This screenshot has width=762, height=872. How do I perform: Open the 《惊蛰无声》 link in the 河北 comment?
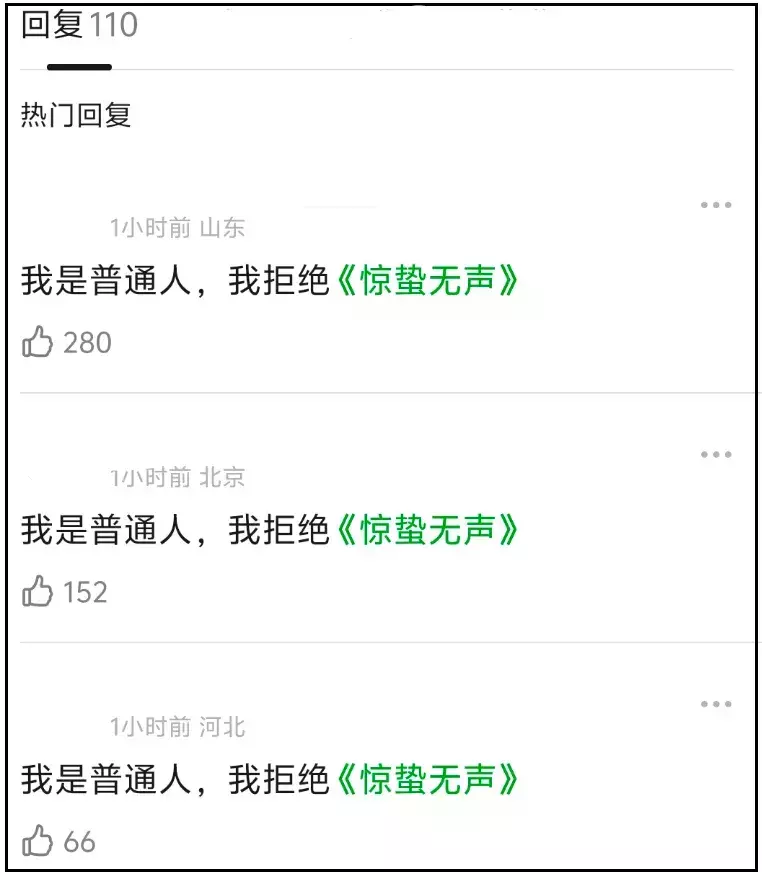click(428, 780)
